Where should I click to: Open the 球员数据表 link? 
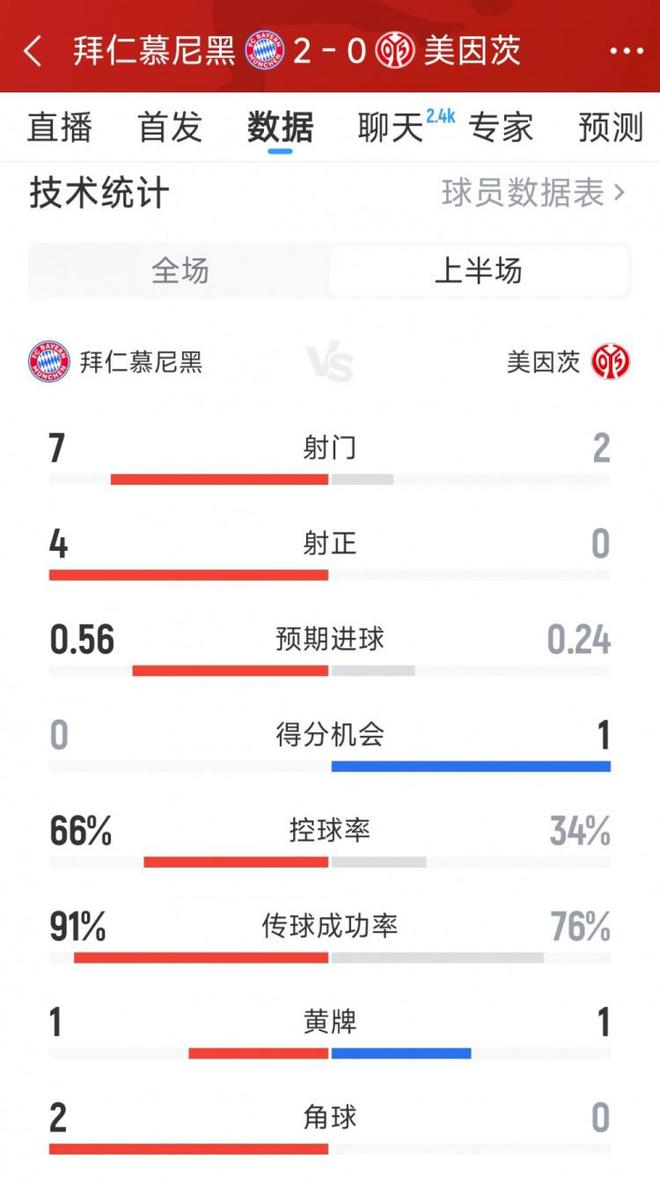tap(532, 193)
